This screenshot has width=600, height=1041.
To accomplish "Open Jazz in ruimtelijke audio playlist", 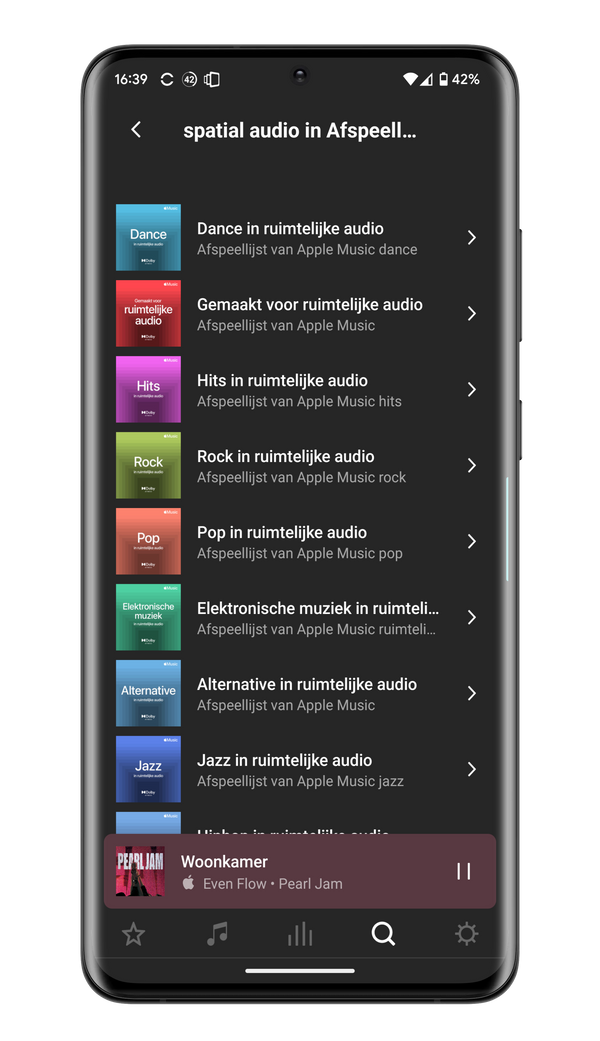I will click(300, 770).
